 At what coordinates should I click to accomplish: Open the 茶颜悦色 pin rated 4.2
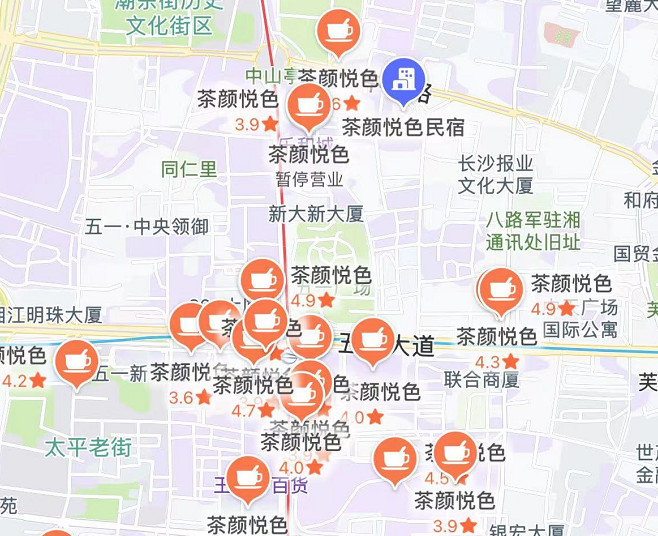[75, 361]
